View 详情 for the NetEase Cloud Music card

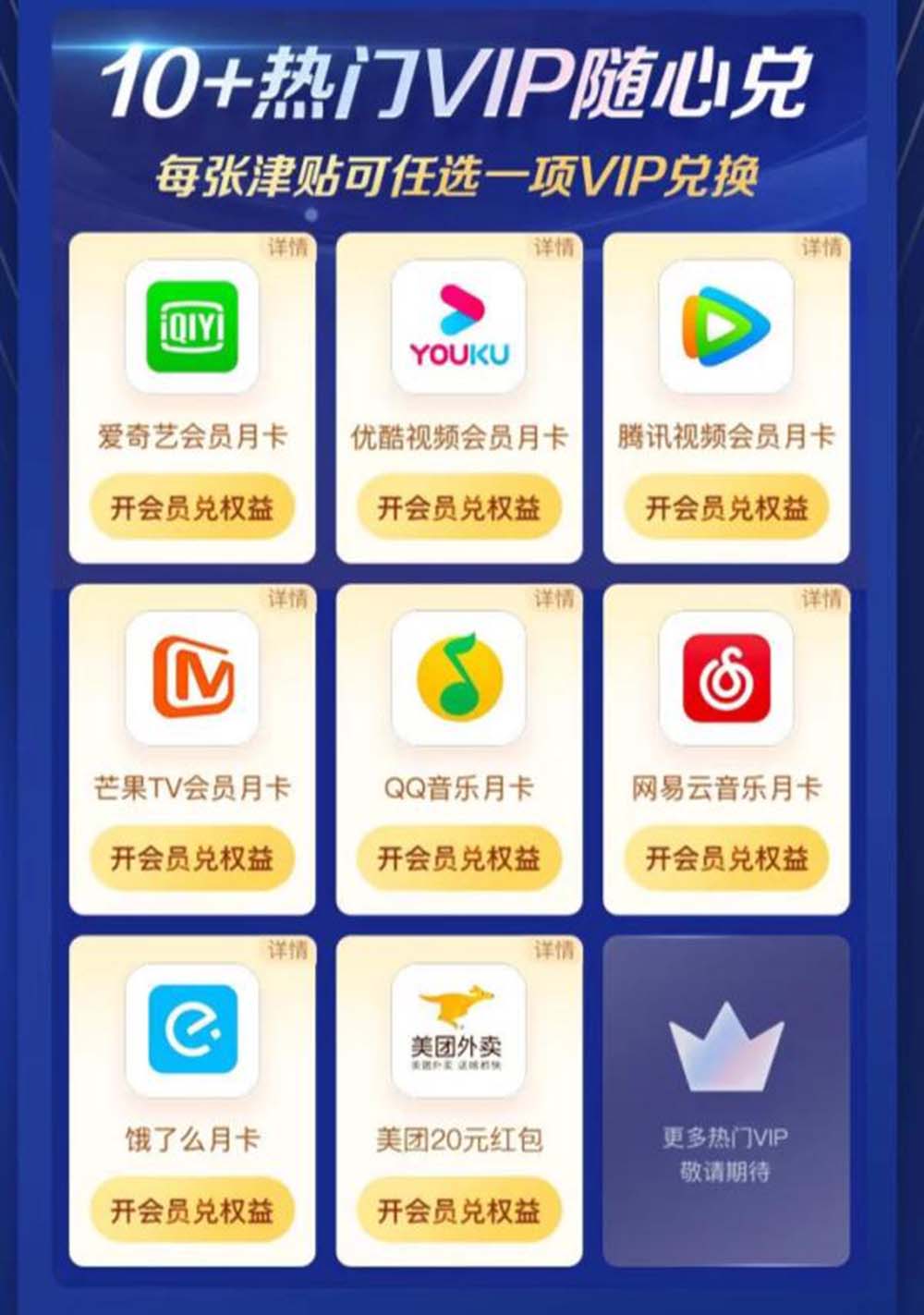click(x=821, y=599)
